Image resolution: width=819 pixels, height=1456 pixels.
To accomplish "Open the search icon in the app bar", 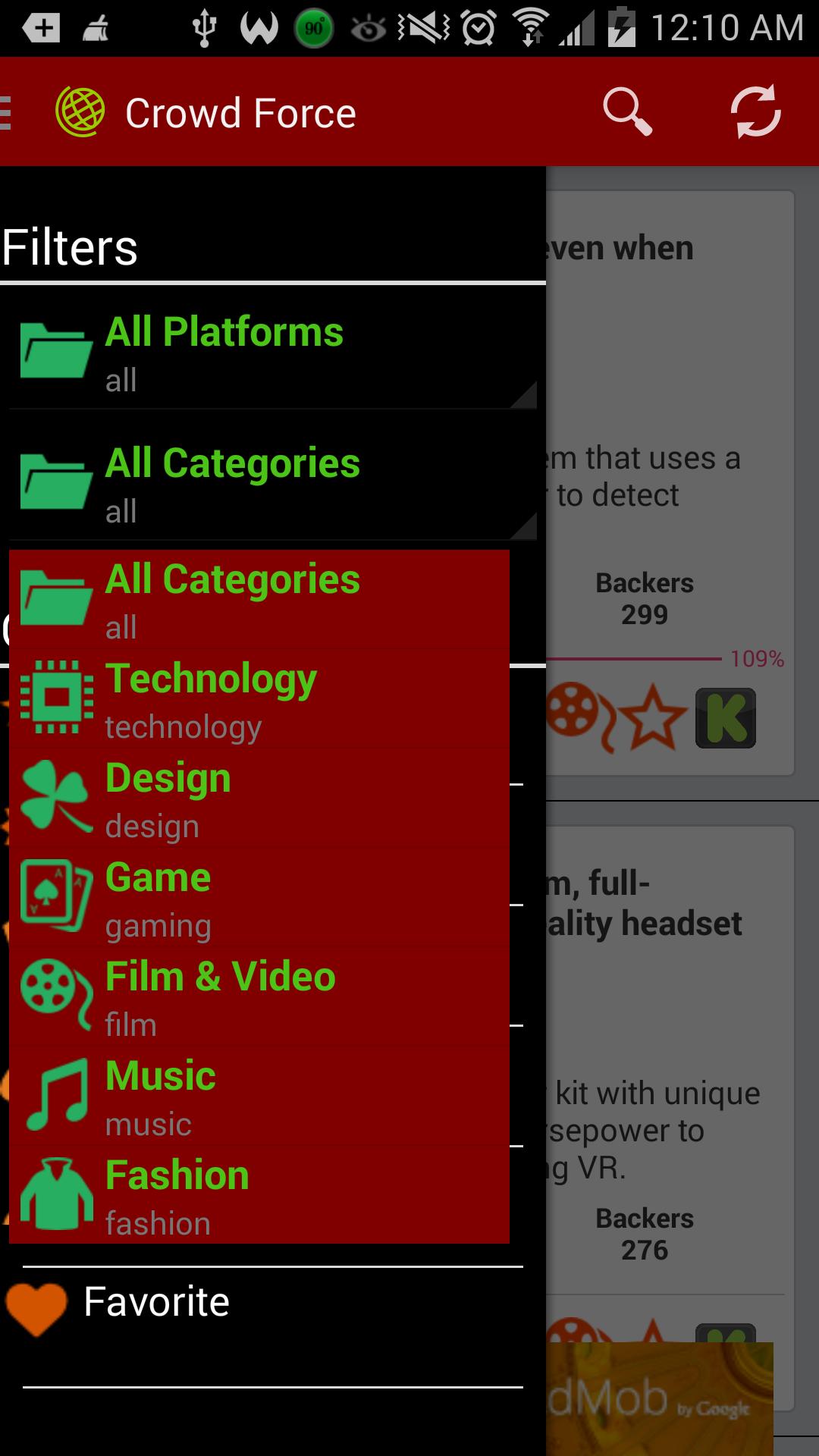I will (x=626, y=112).
